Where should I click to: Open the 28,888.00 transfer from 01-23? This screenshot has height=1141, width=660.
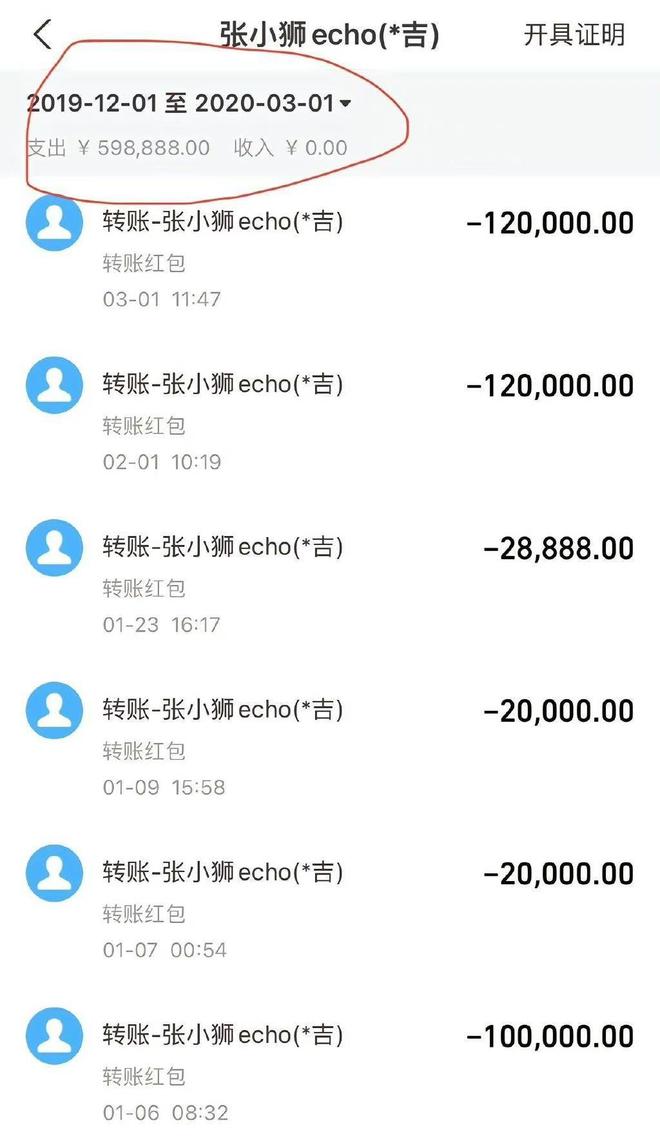point(330,584)
